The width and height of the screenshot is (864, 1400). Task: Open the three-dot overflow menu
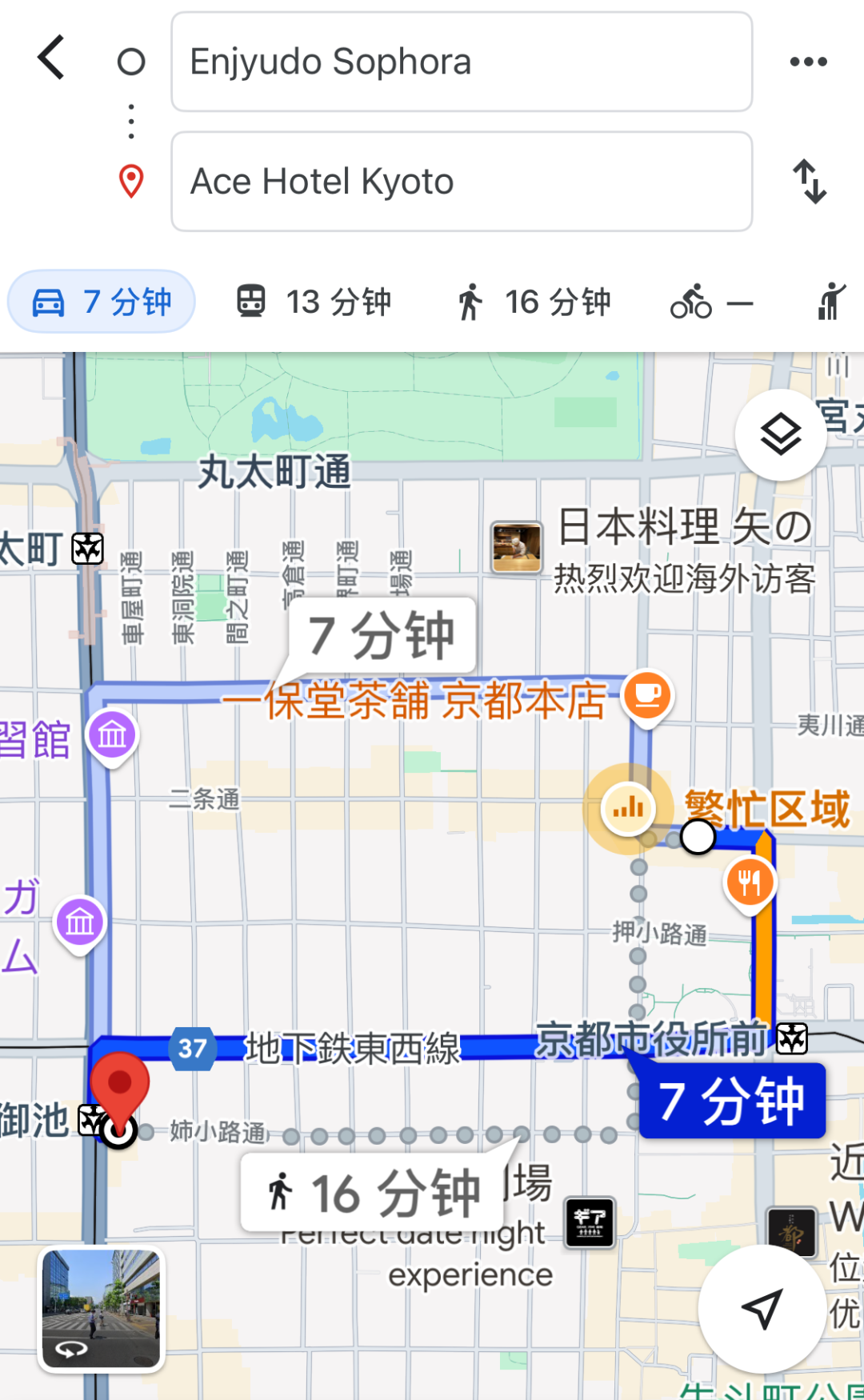pyautogui.click(x=808, y=62)
